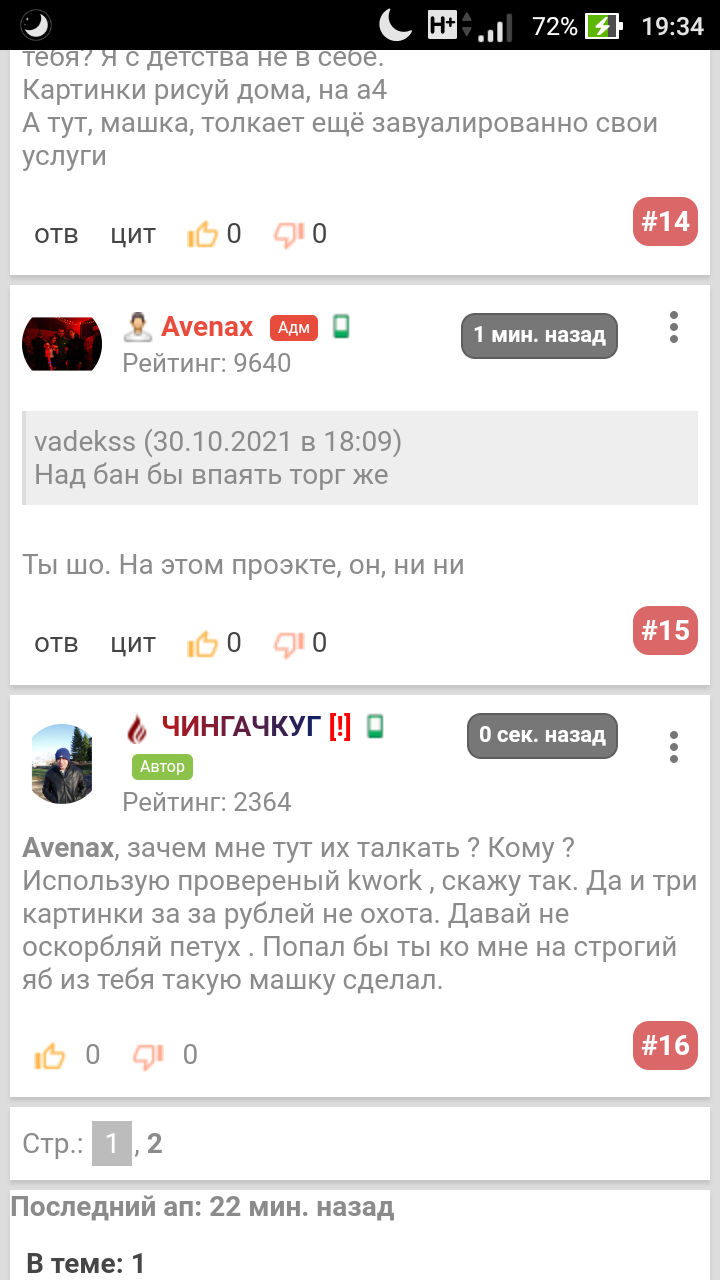
Task: Dislike ЧИНГАЧКУГ's post #16
Action: [149, 1055]
